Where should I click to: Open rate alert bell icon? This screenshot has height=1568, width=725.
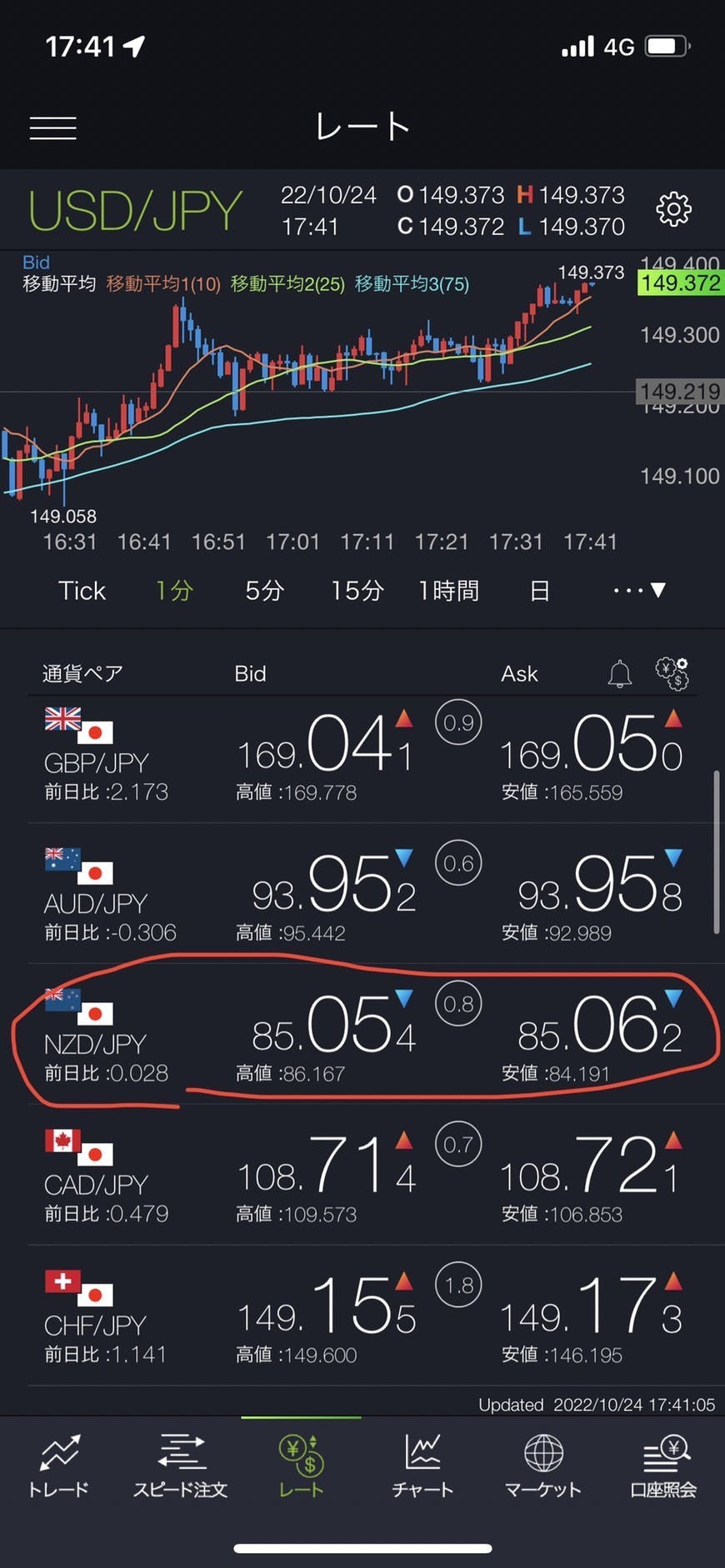(x=619, y=673)
